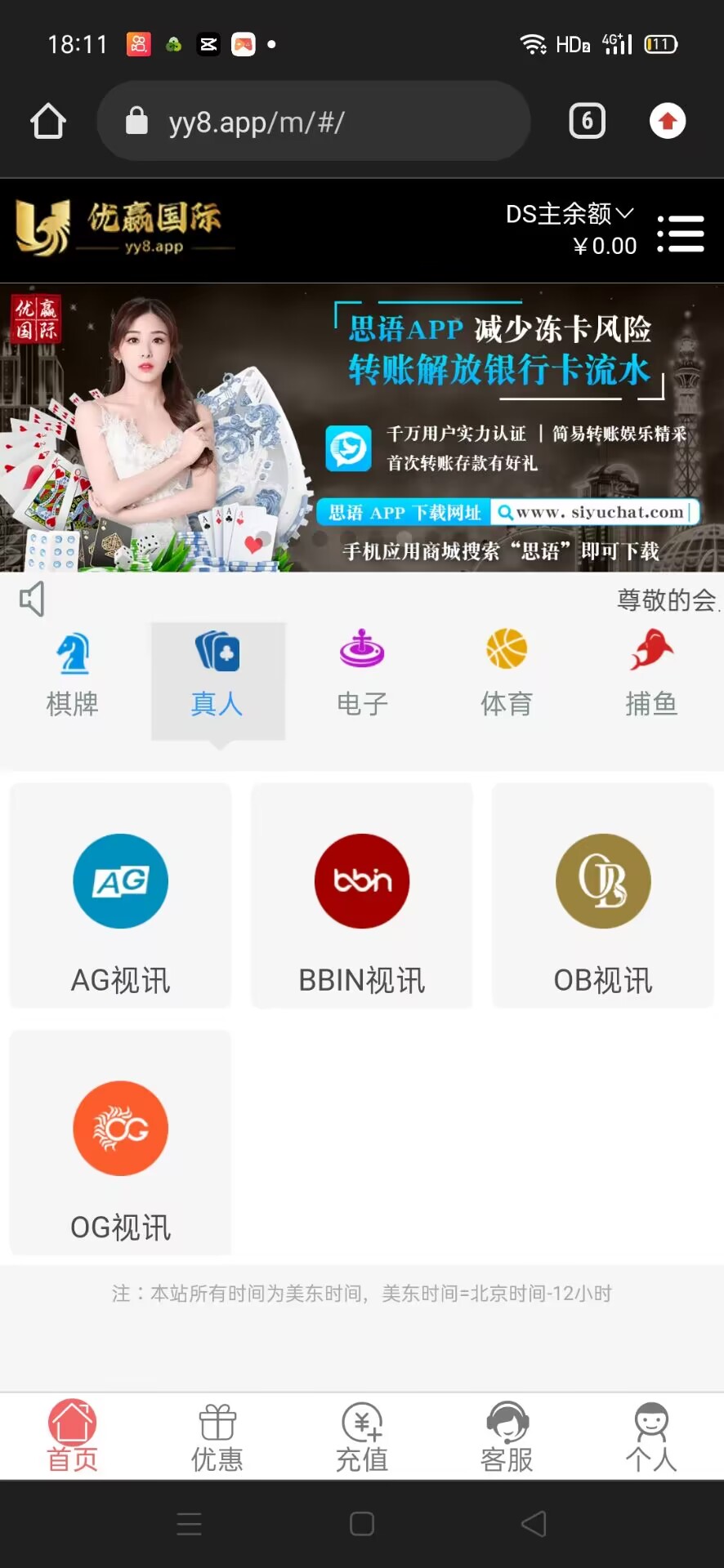Open the hamburger list menu

[681, 234]
